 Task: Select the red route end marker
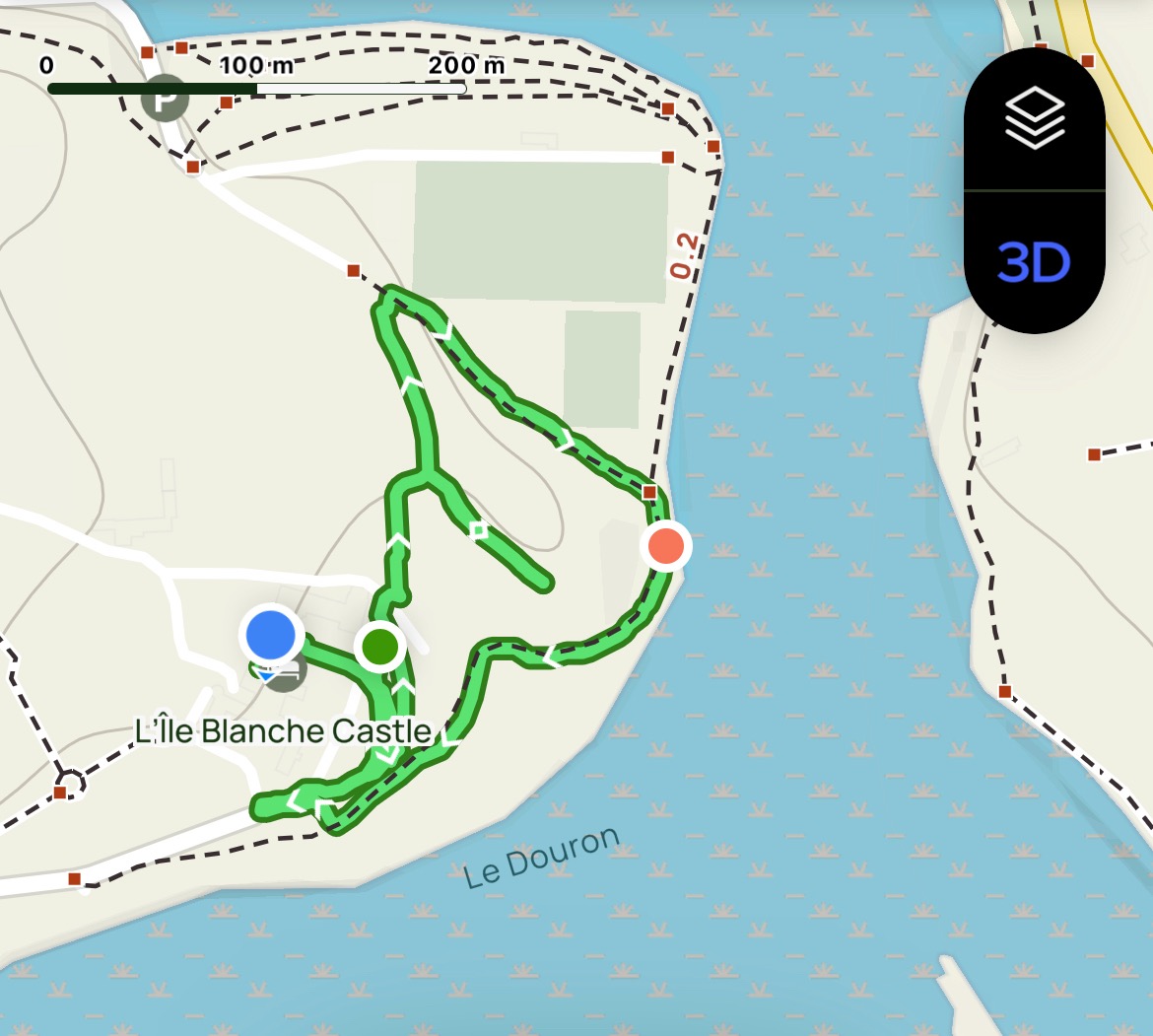[665, 546]
